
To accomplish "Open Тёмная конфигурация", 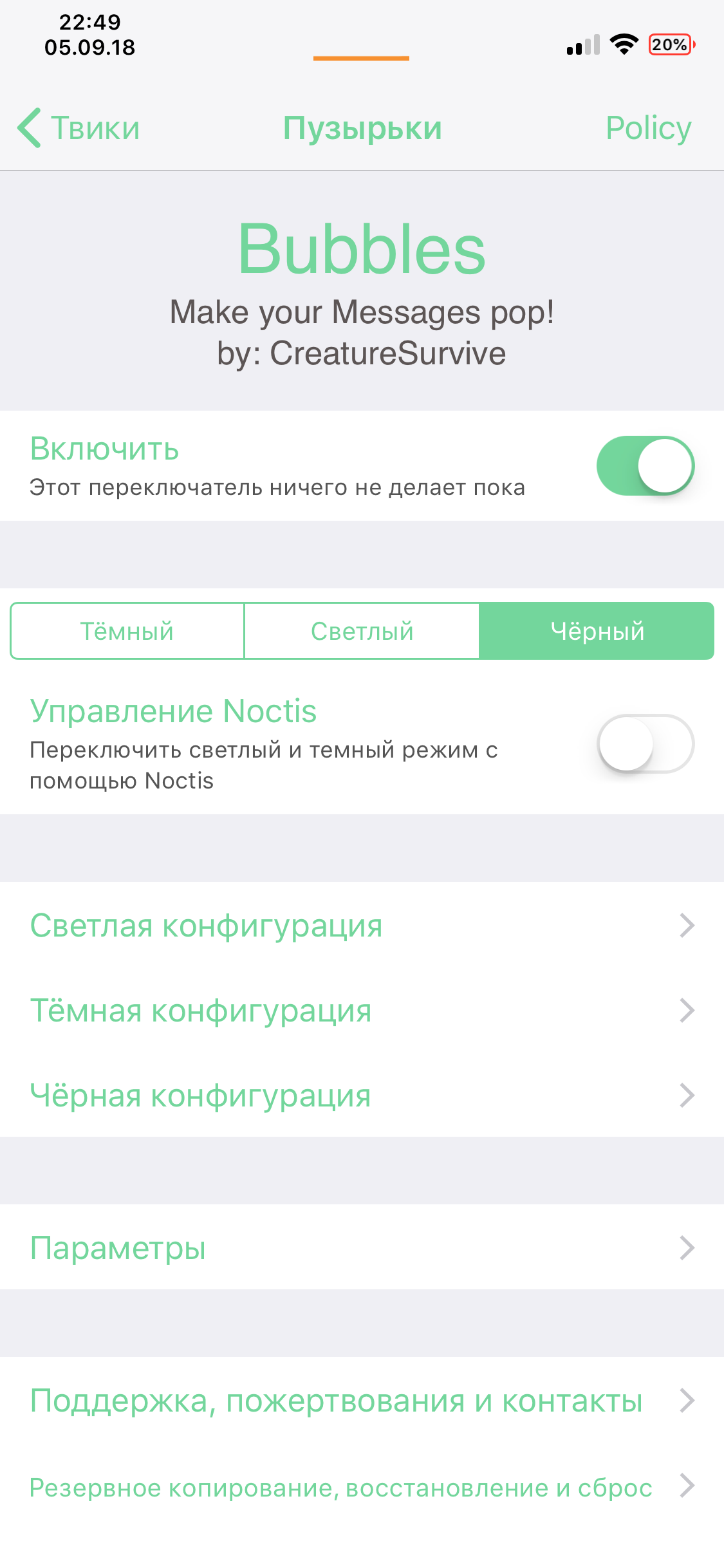I will click(x=362, y=1011).
